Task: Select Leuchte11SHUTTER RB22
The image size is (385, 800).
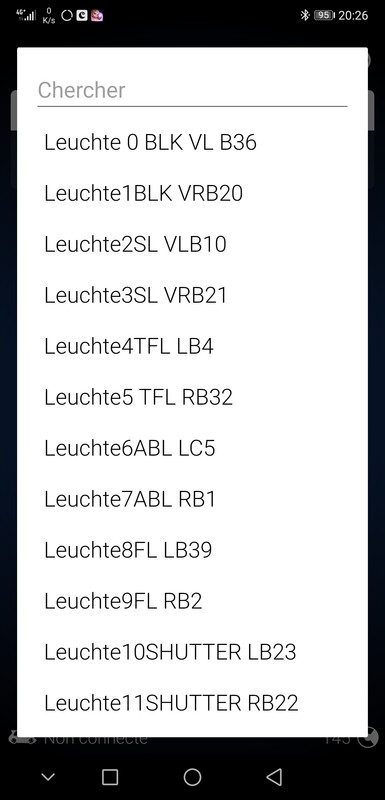Action: tap(192, 704)
